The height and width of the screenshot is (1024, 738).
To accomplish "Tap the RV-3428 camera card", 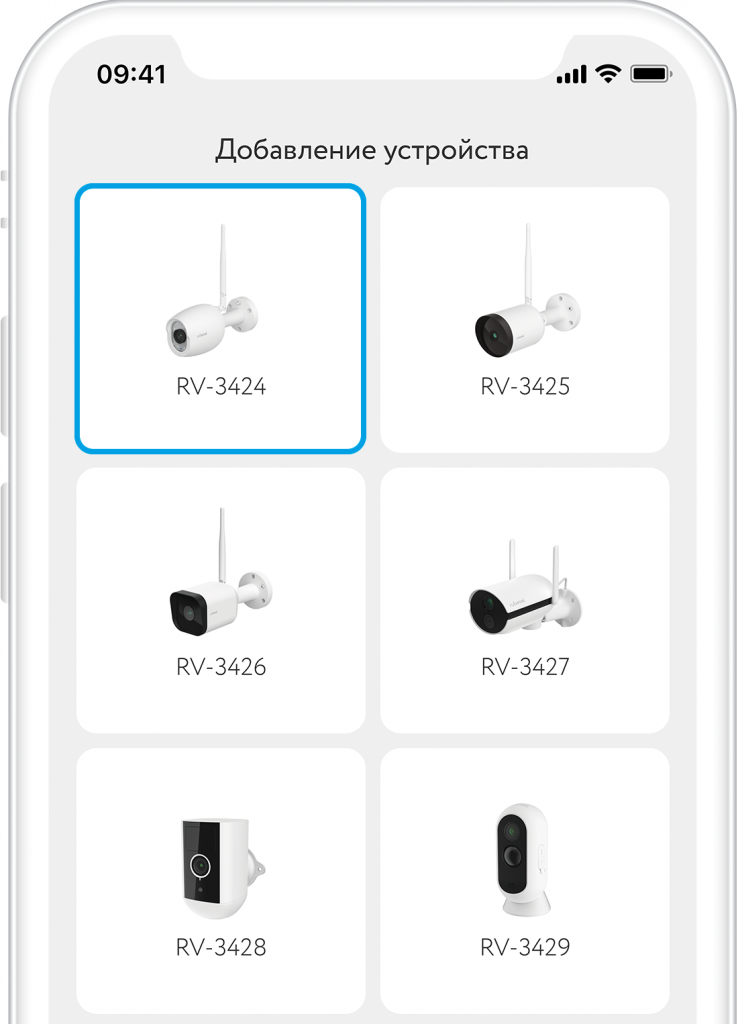I will click(221, 880).
